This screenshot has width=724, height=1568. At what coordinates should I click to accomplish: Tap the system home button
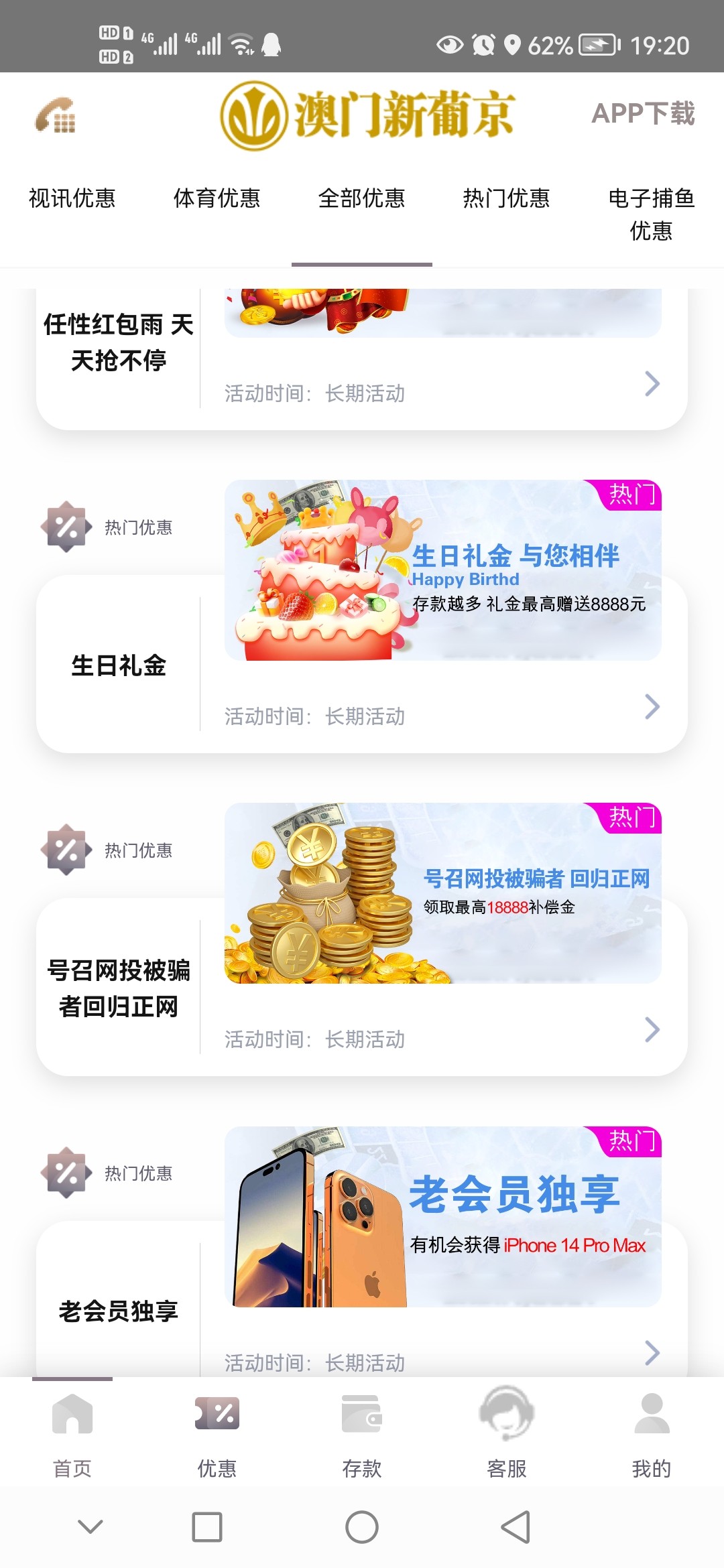(x=362, y=1527)
